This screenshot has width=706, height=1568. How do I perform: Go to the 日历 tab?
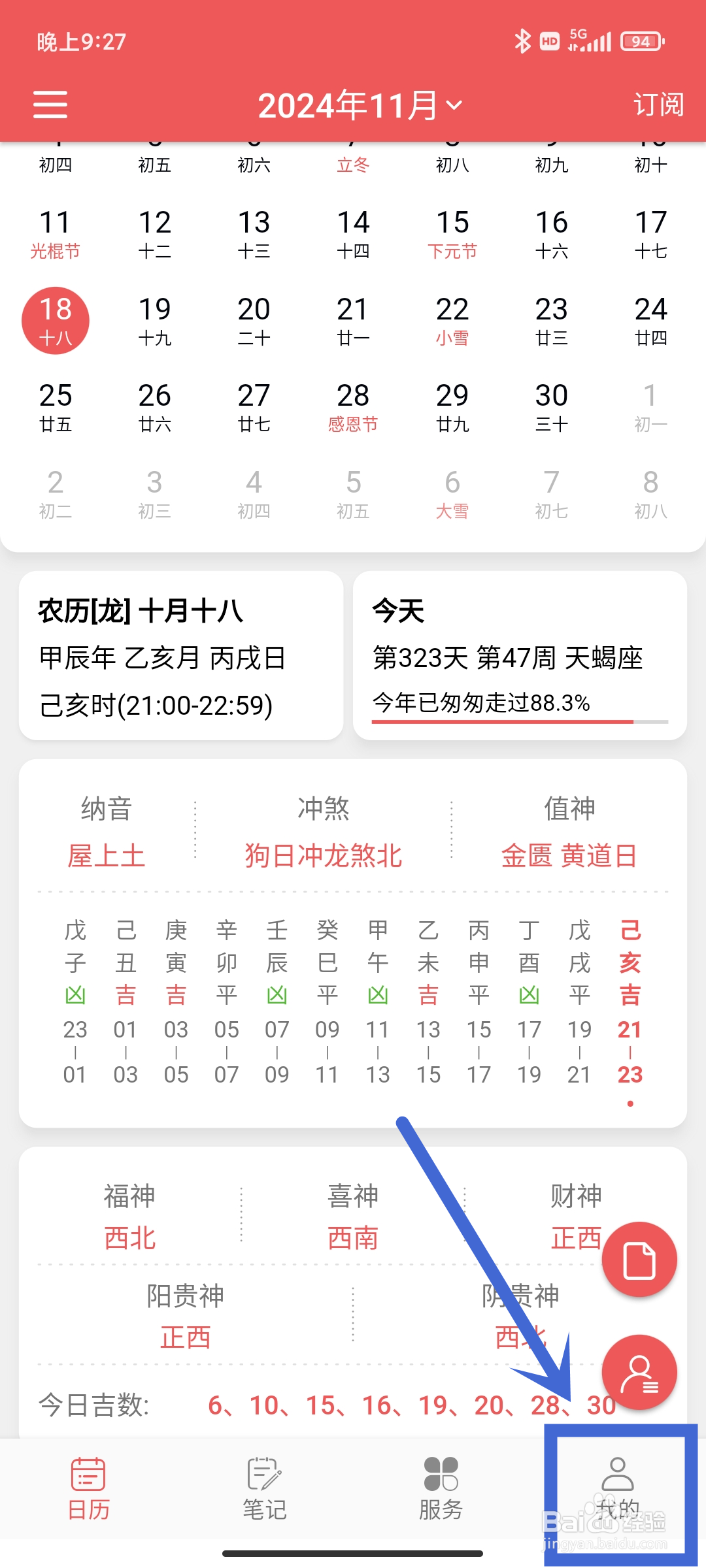[x=88, y=1490]
